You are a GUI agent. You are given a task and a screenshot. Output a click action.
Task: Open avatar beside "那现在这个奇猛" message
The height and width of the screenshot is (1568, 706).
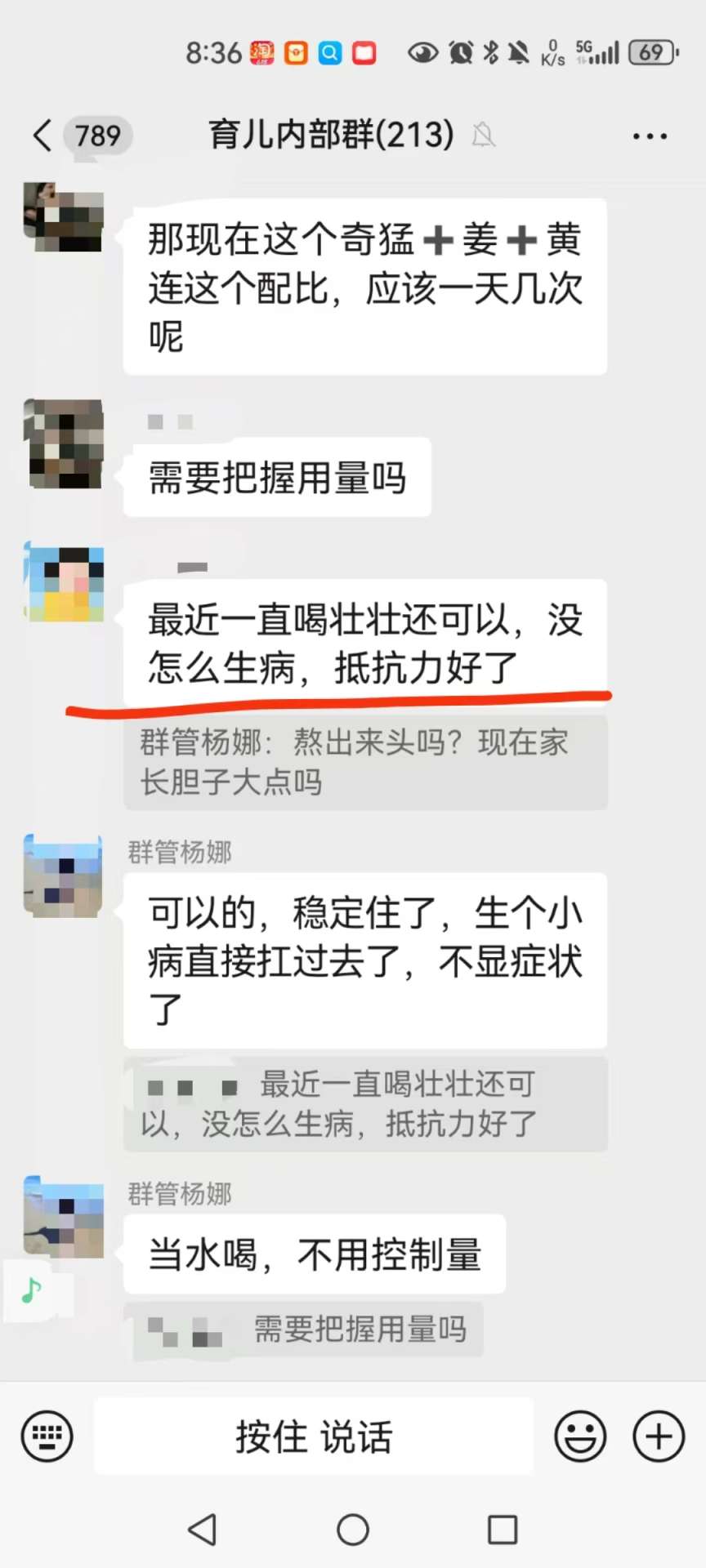tap(64, 217)
